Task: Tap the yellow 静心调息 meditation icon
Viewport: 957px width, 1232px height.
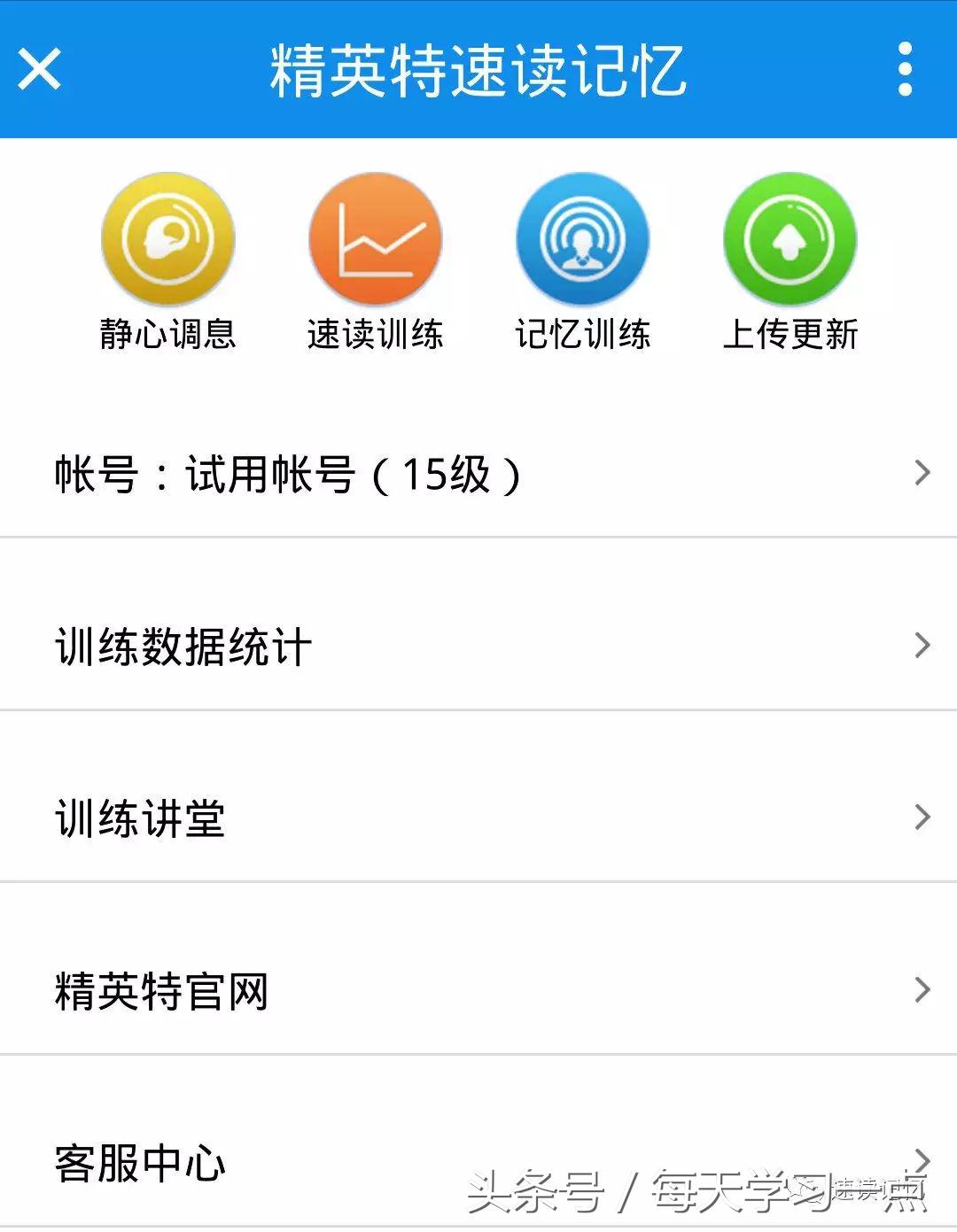Action: tap(168, 239)
